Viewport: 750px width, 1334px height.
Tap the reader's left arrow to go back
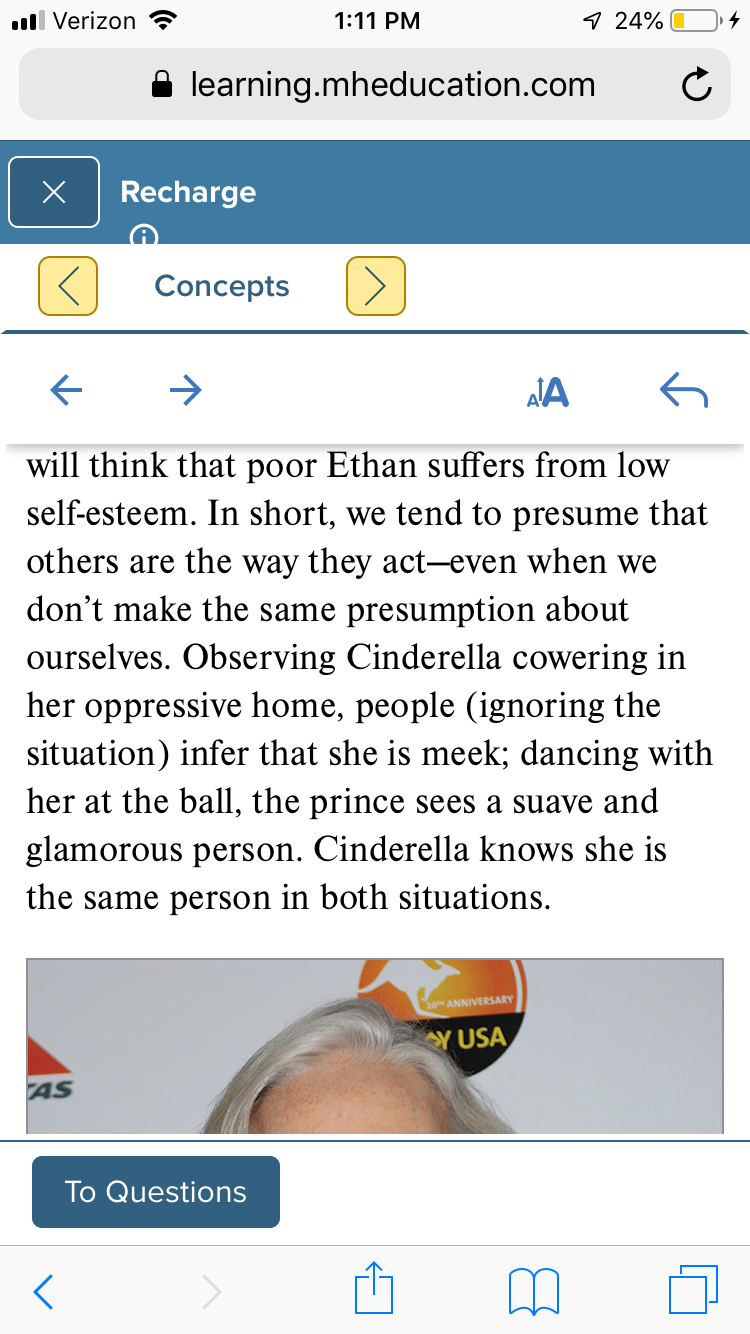pyautogui.click(x=66, y=391)
